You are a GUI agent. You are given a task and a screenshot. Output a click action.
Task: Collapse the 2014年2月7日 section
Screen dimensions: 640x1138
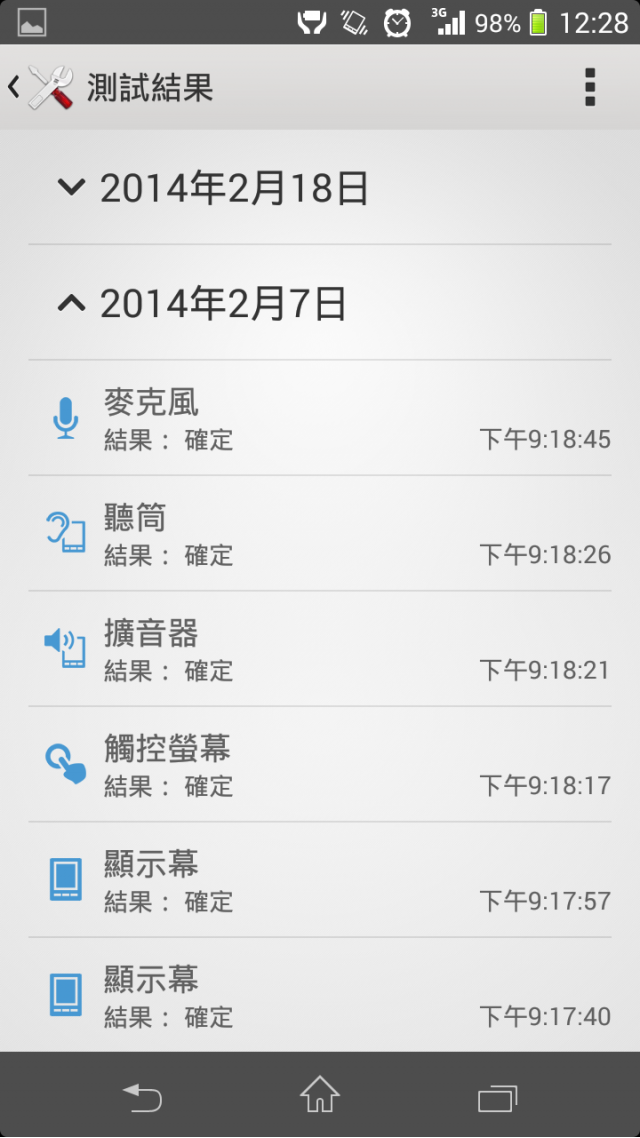click(320, 303)
